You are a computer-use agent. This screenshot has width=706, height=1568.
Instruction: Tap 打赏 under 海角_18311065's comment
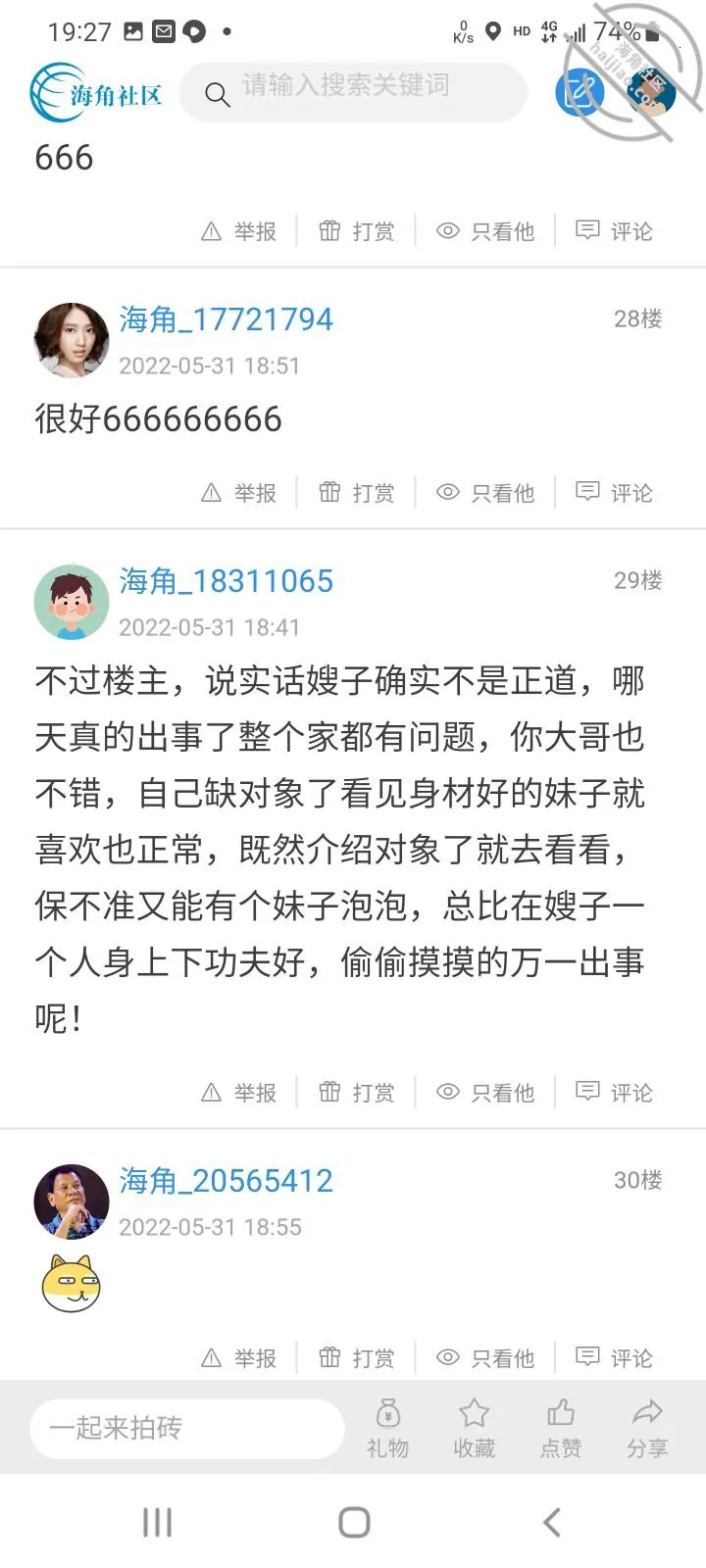357,1093
